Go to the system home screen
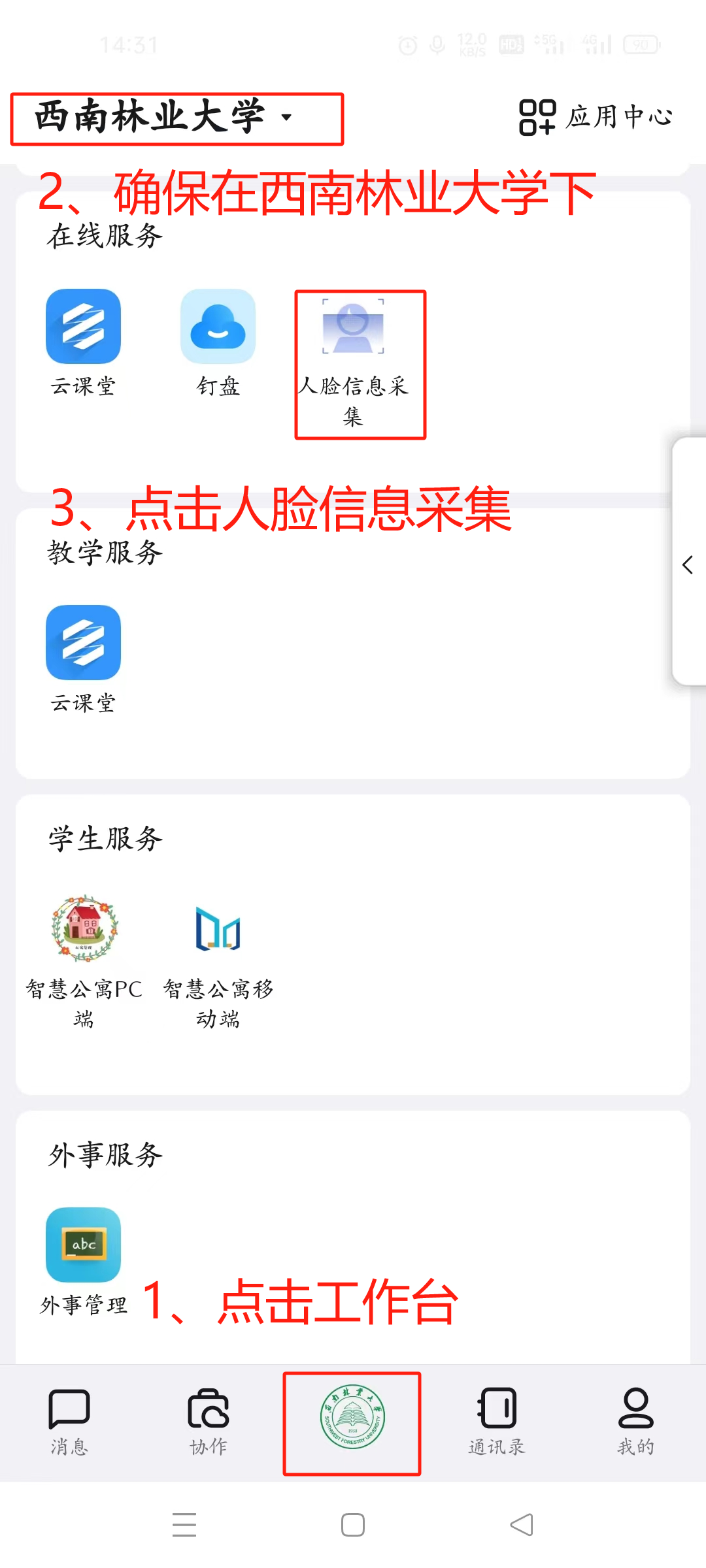Viewport: 706px width, 1568px height. (353, 1525)
